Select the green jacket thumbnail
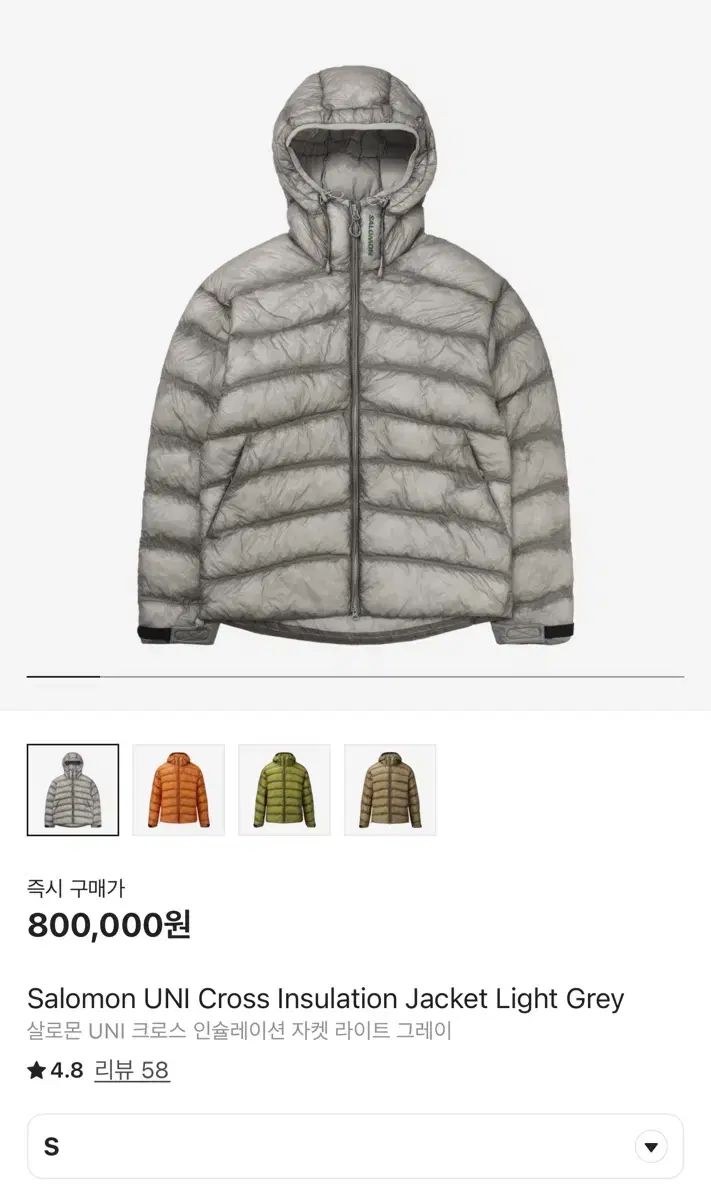 point(284,789)
